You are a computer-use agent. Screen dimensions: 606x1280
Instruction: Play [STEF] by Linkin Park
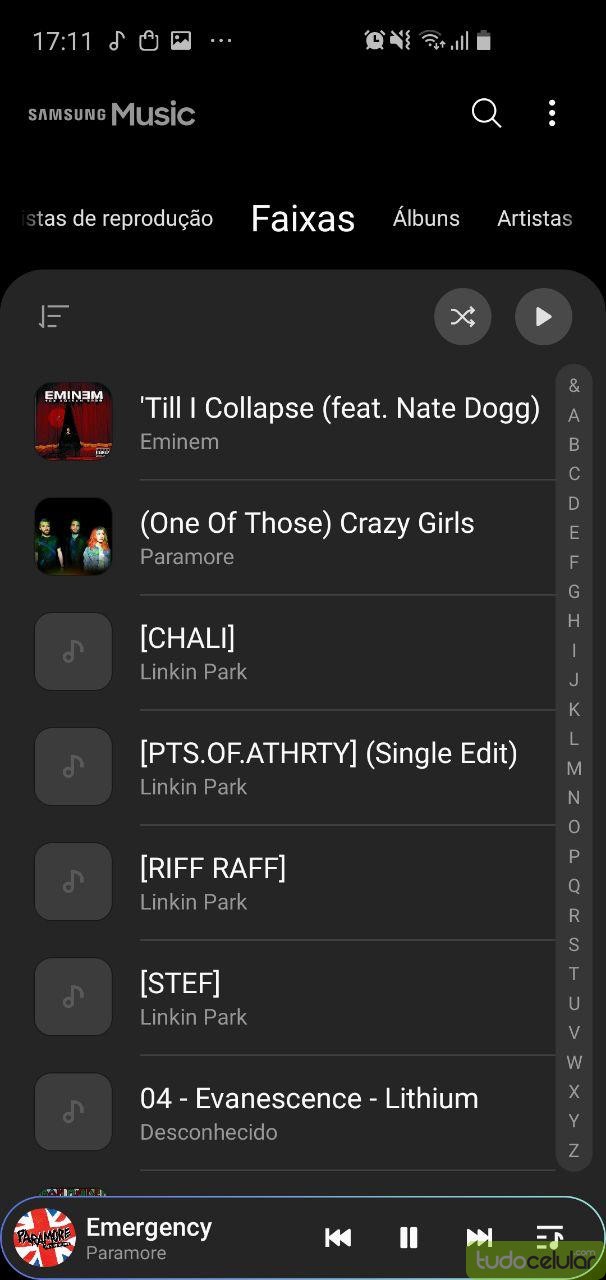[x=180, y=997]
